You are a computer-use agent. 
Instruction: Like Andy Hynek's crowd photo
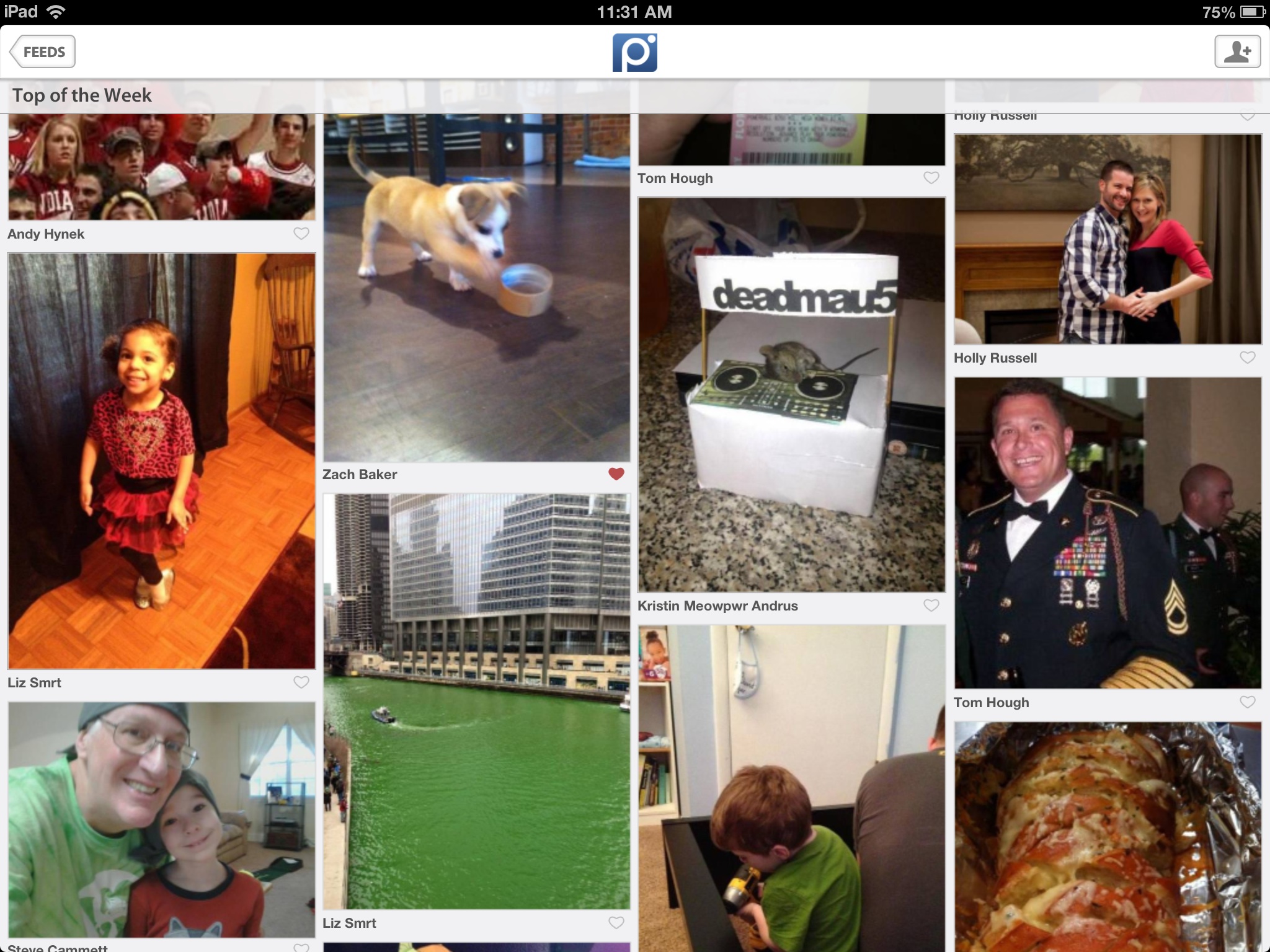coord(301,234)
